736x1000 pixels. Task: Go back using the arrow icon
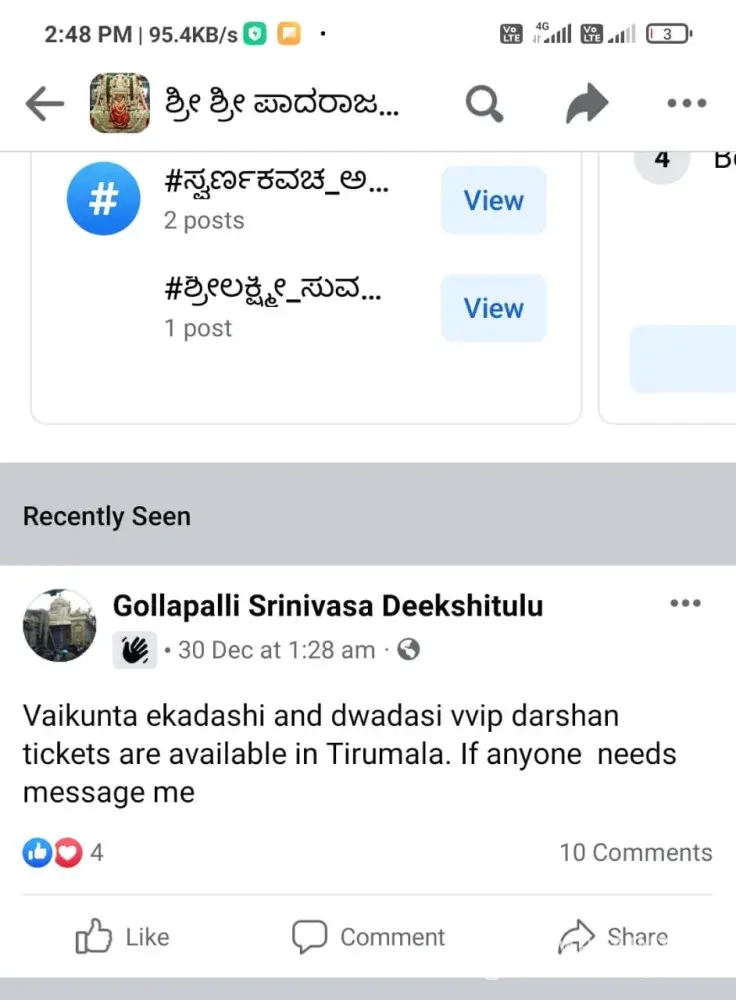(x=44, y=104)
